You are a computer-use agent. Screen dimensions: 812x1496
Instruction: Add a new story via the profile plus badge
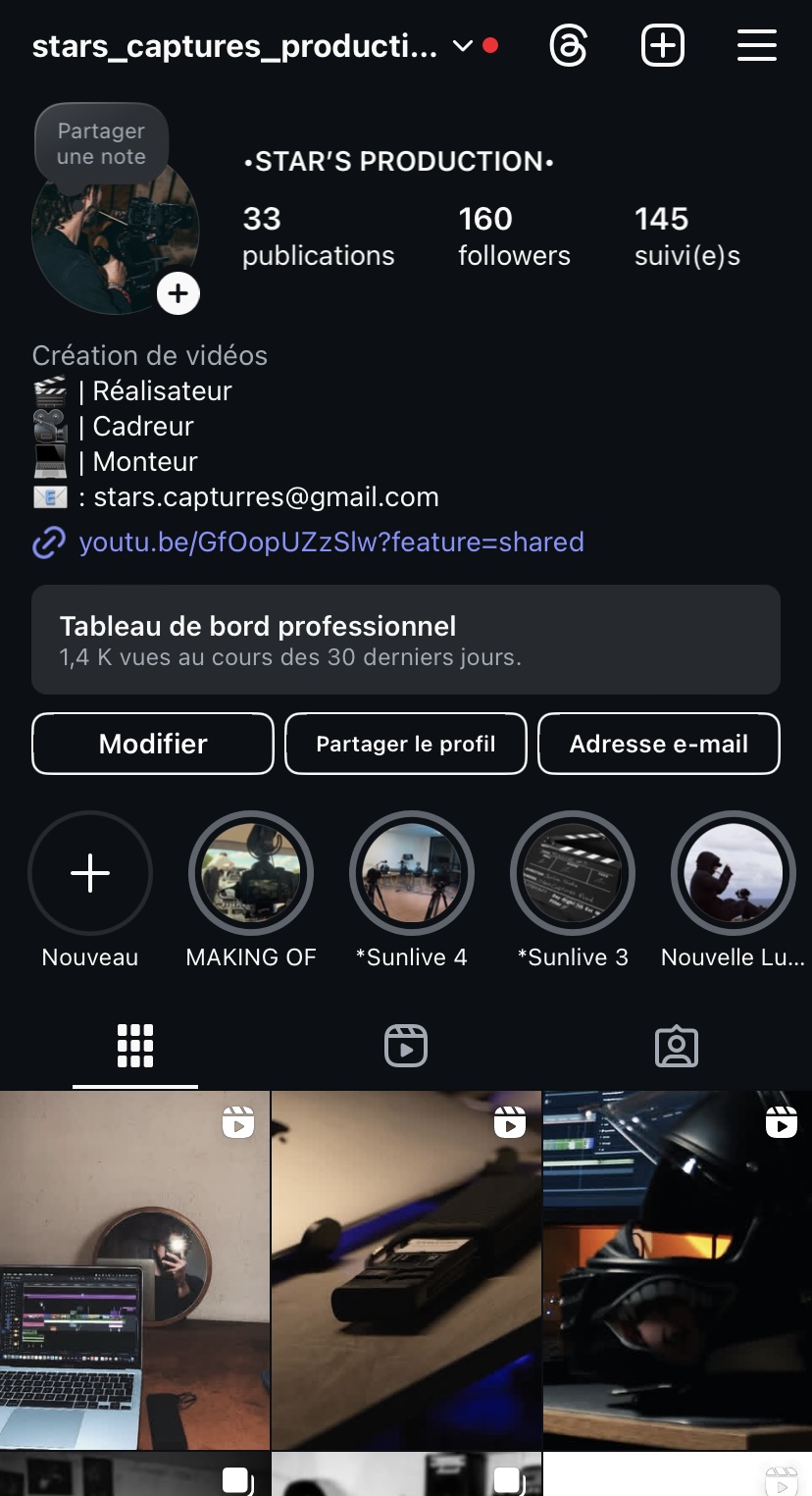pyautogui.click(x=178, y=292)
